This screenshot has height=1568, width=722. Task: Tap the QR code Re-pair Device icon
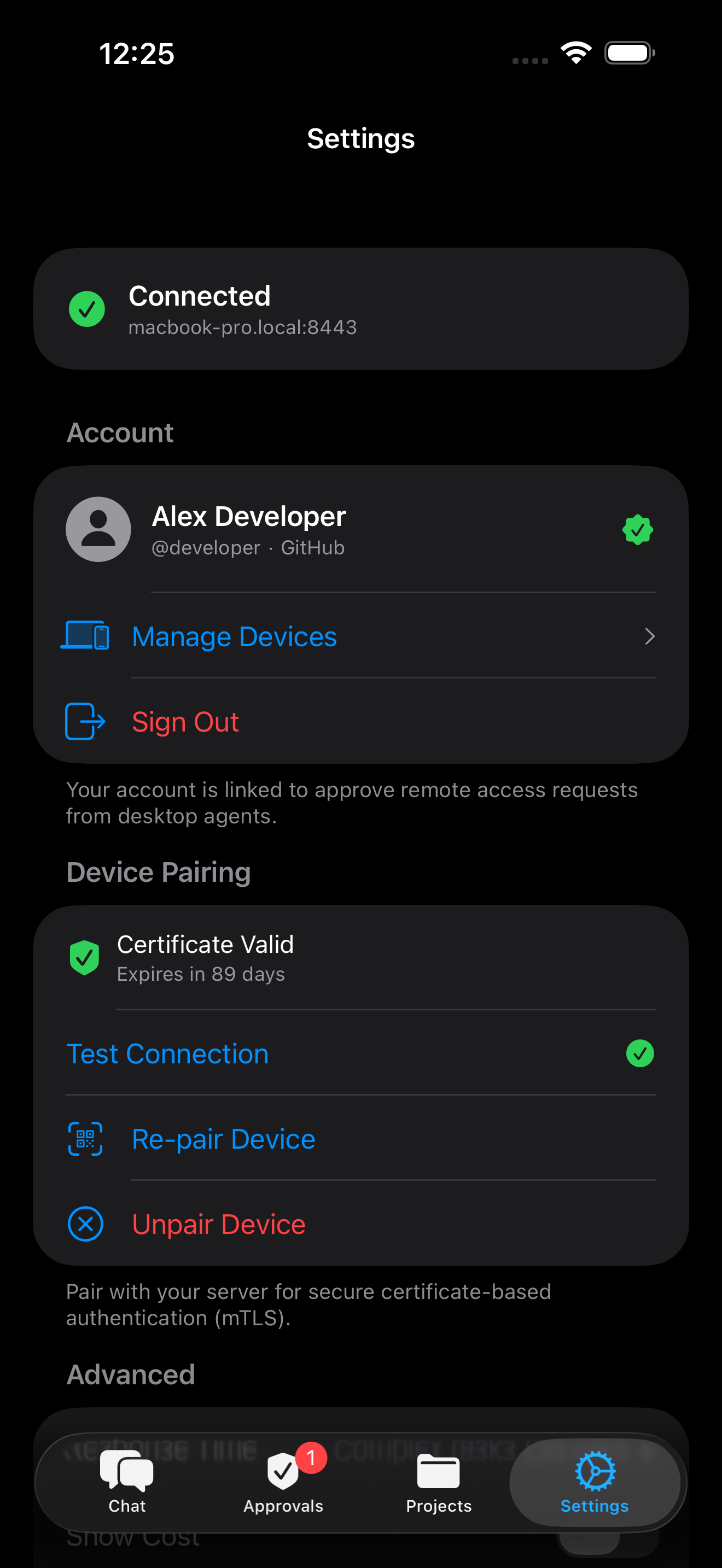coord(85,1138)
